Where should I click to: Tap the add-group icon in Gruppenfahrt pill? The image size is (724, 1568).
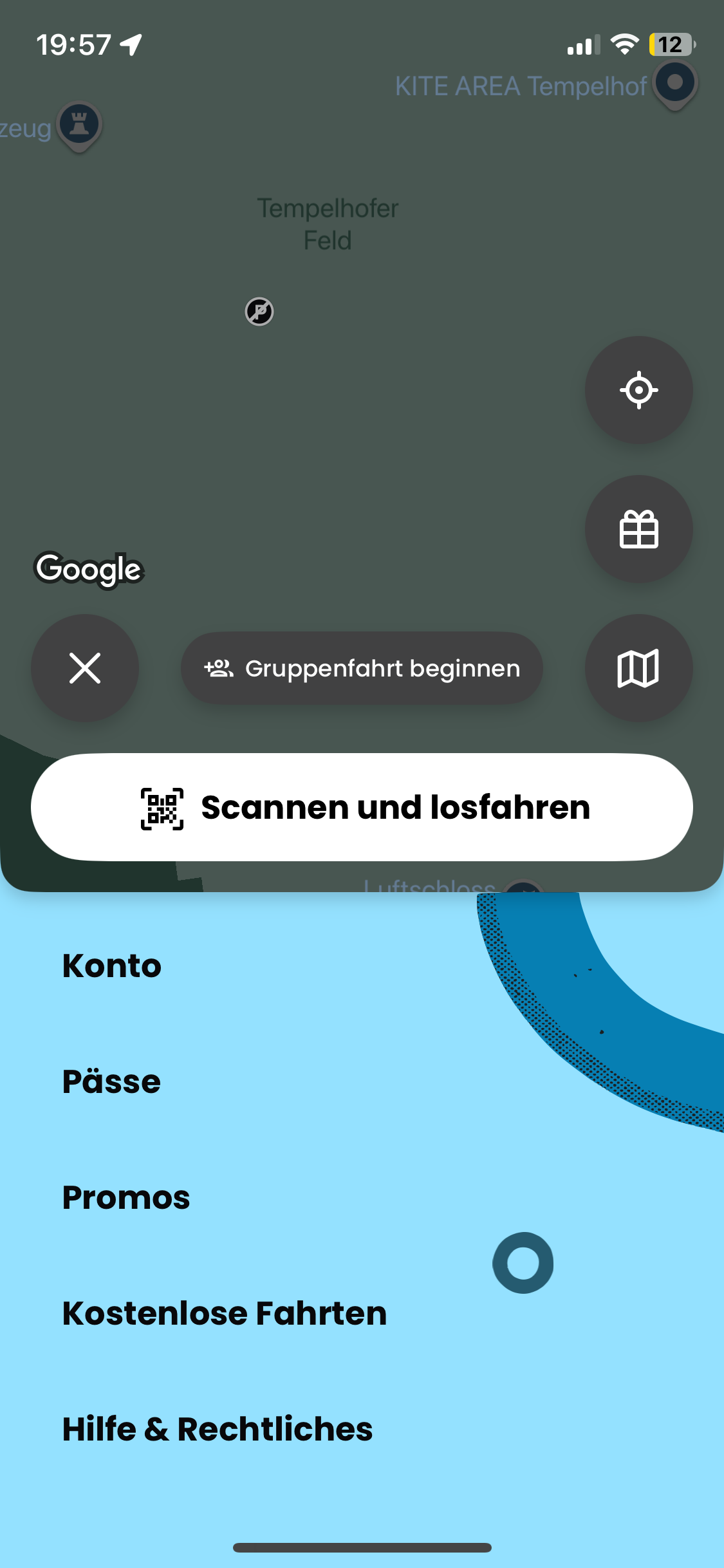click(x=219, y=667)
